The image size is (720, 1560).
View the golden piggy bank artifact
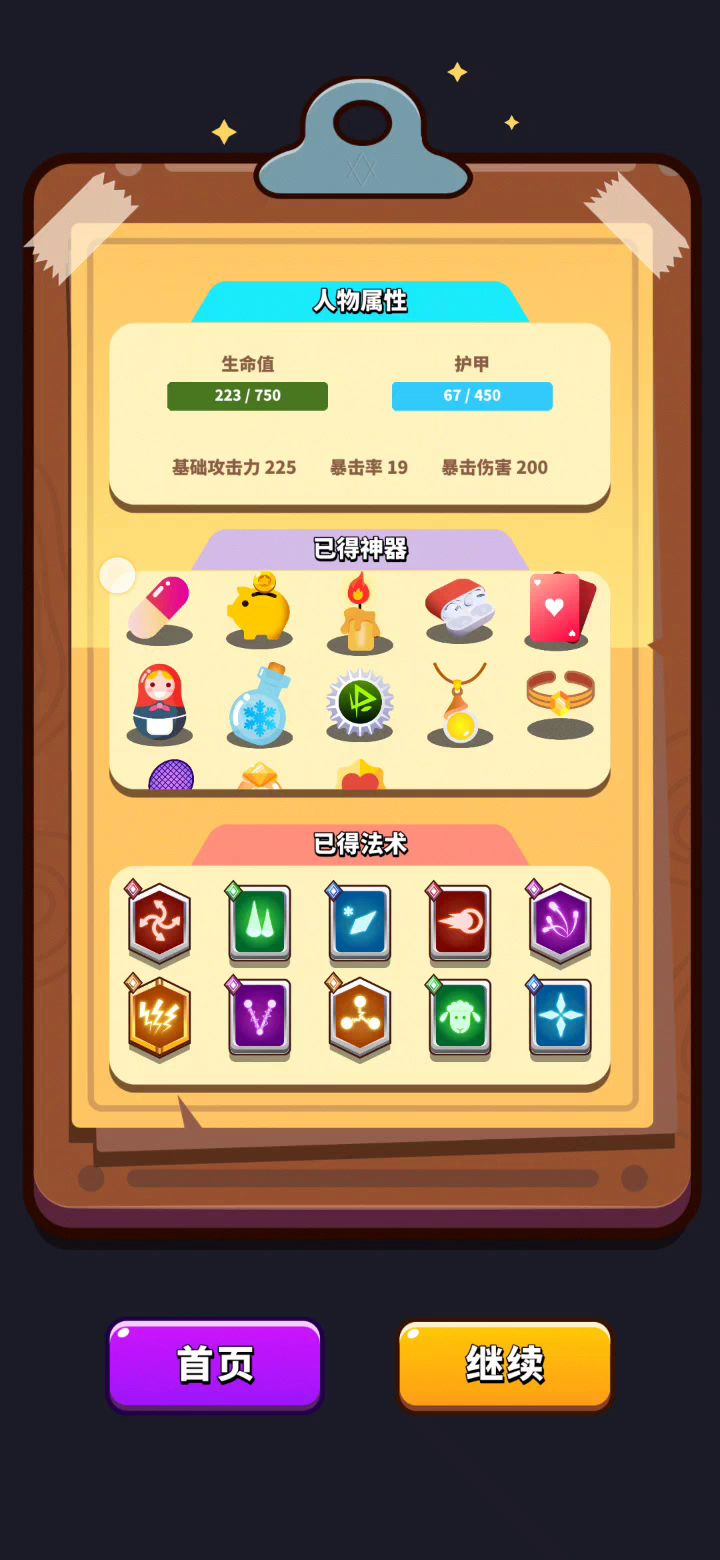259,608
